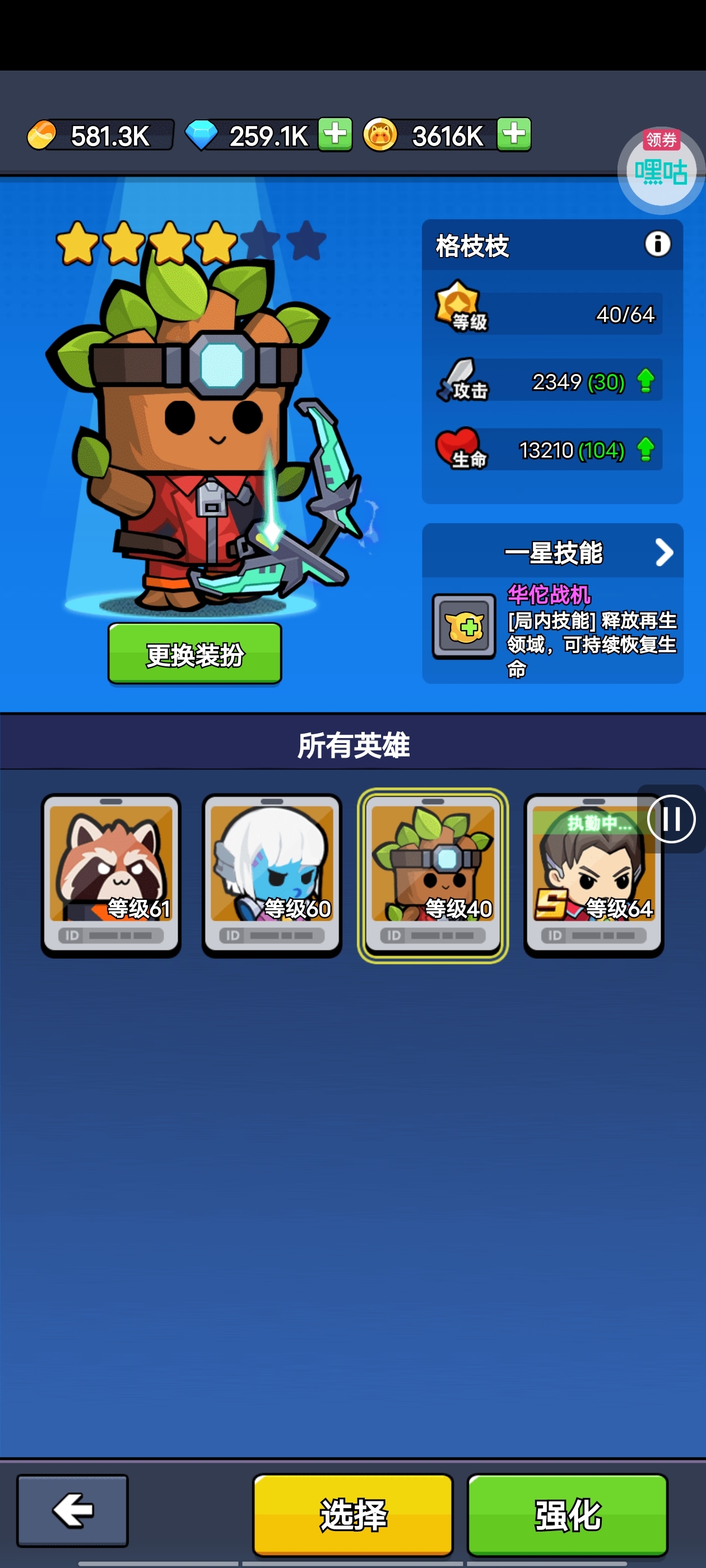Viewport: 706px width, 1568px height.
Task: Tap the pause button overlay
Action: (x=671, y=819)
